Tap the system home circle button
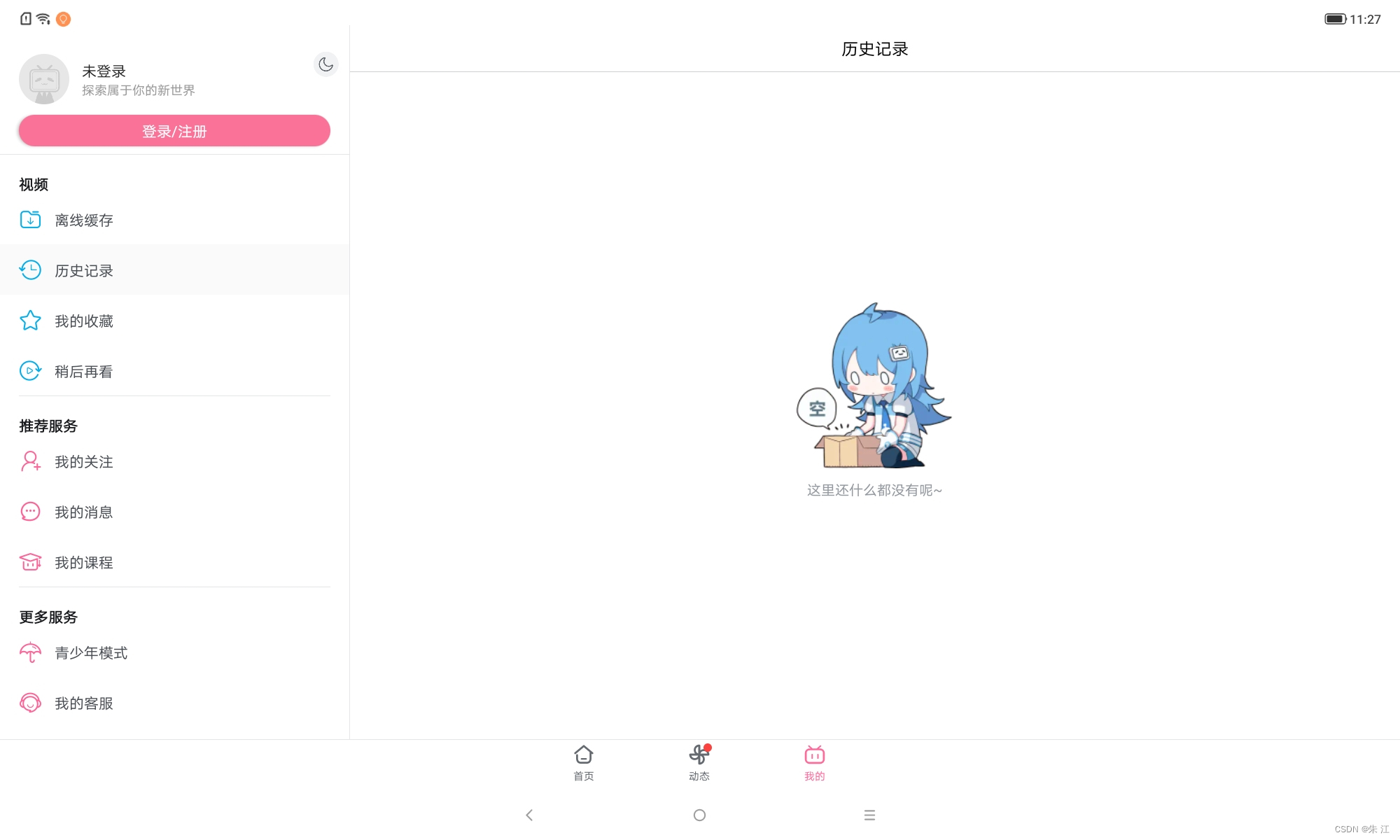 click(699, 815)
